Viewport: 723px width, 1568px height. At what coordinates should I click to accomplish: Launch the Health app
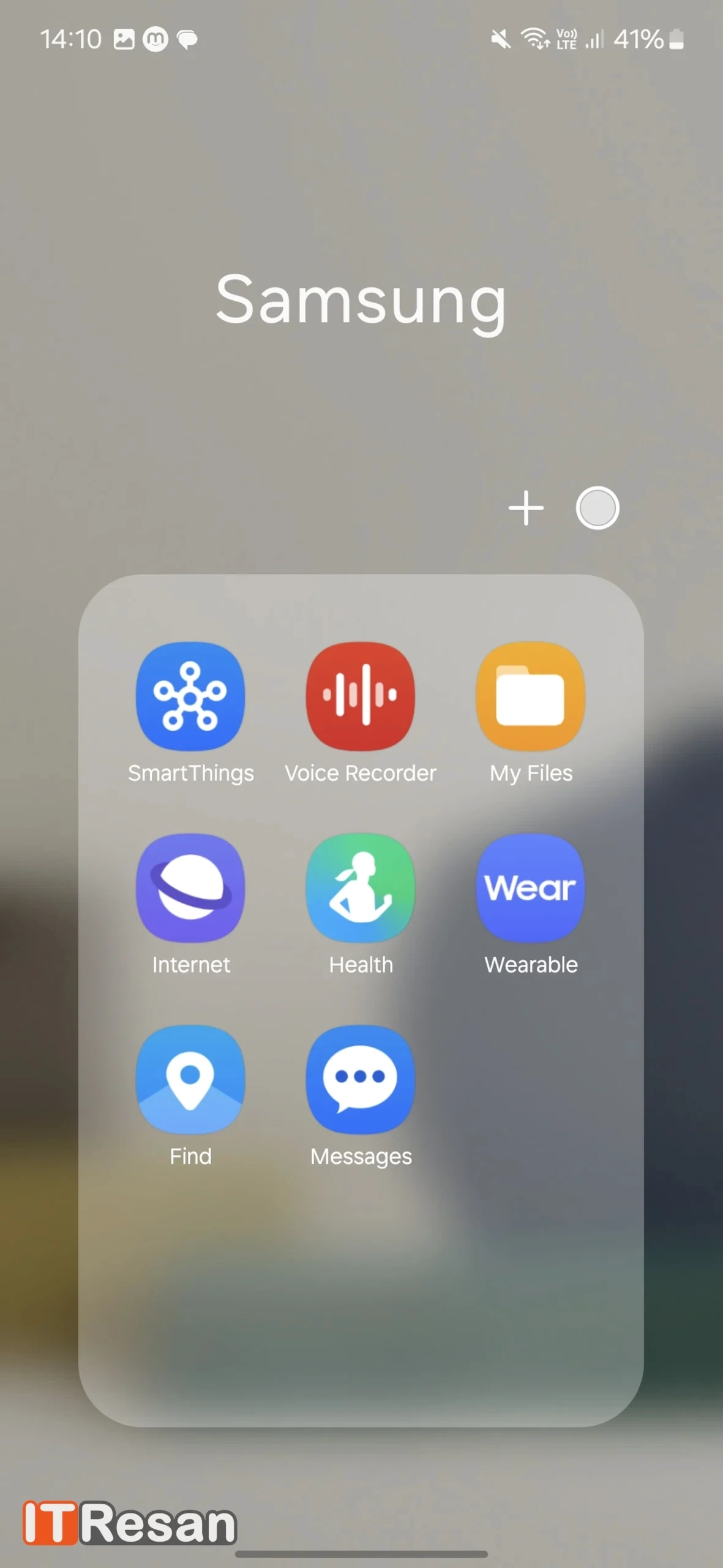(x=361, y=888)
